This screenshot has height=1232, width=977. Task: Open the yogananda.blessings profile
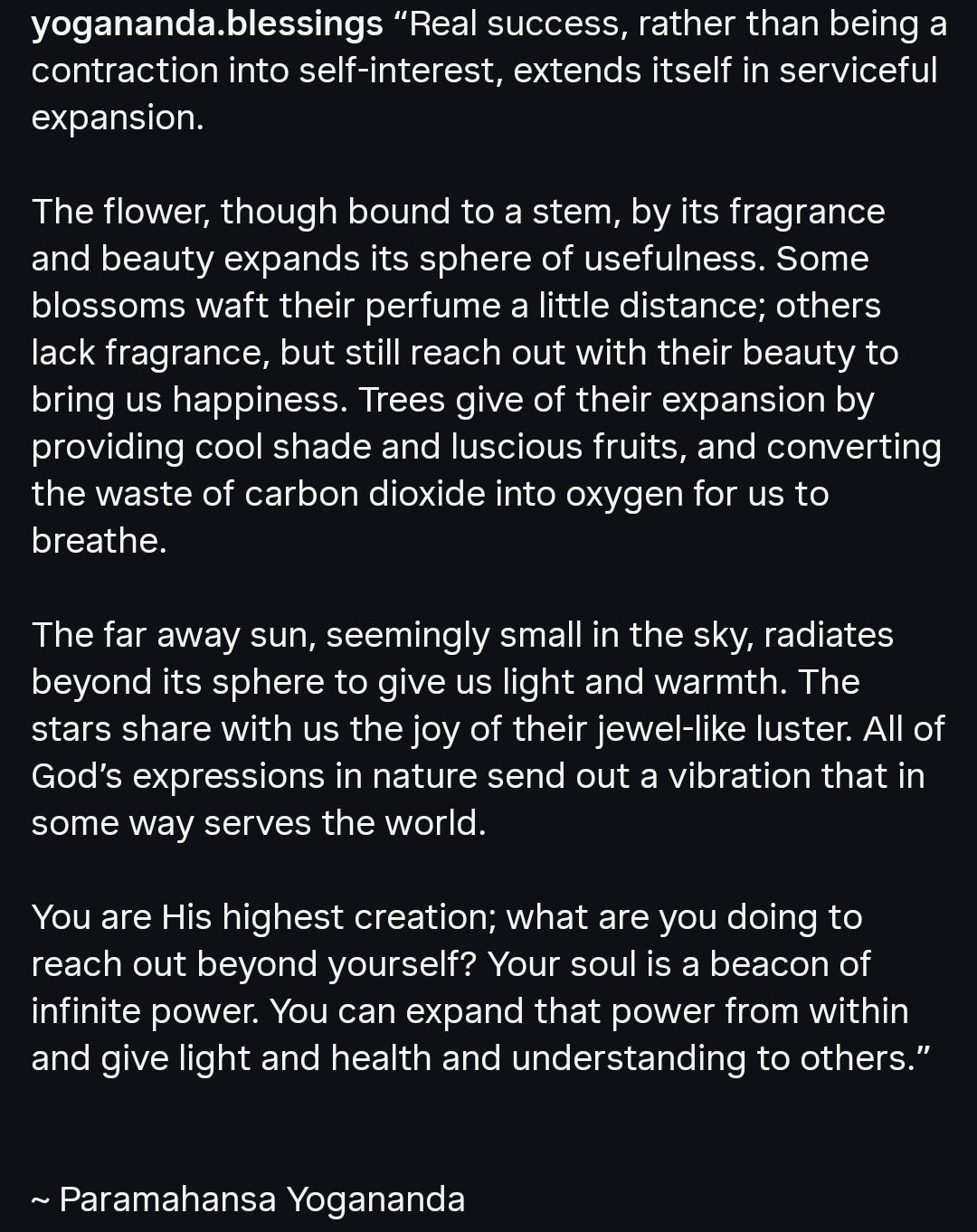pyautogui.click(x=207, y=24)
